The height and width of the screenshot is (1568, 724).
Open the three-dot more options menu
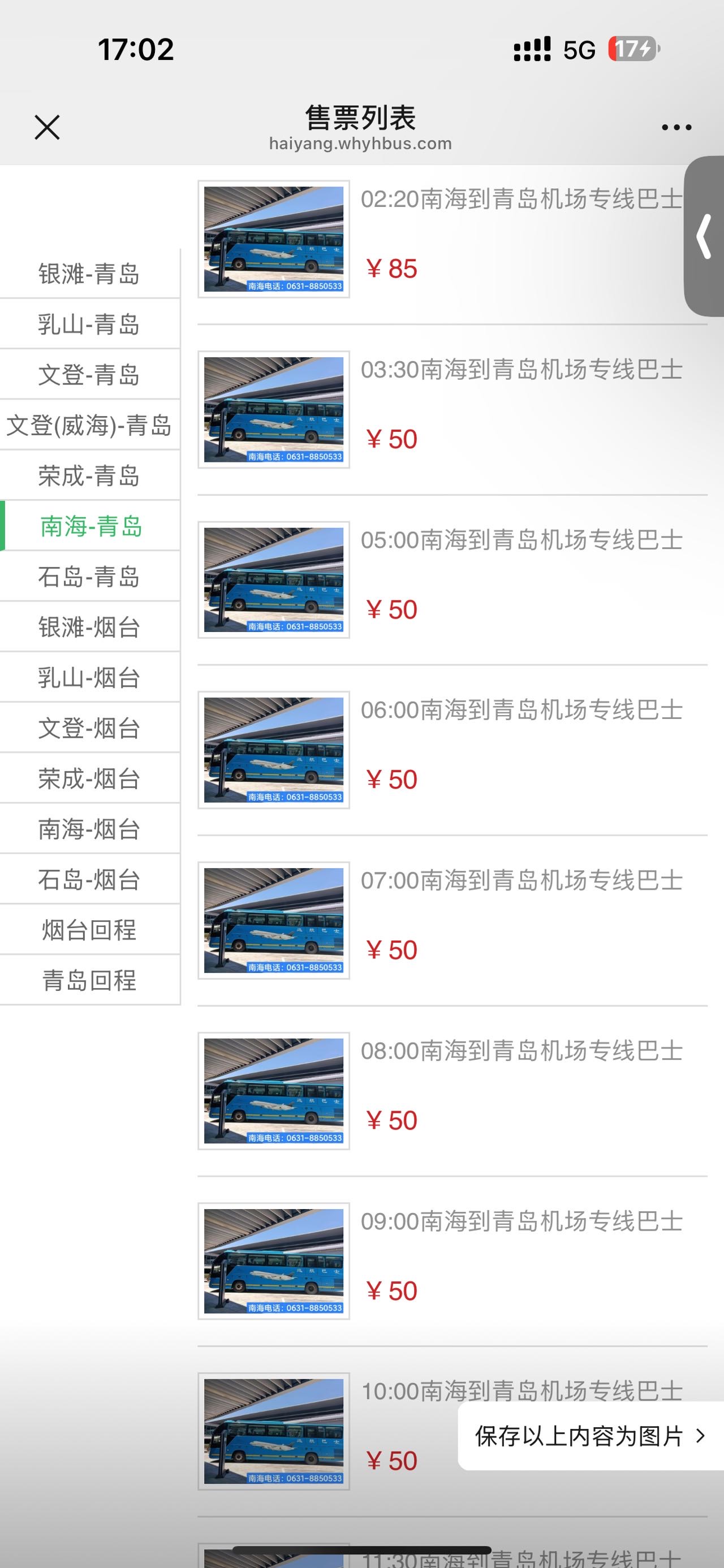pyautogui.click(x=676, y=127)
